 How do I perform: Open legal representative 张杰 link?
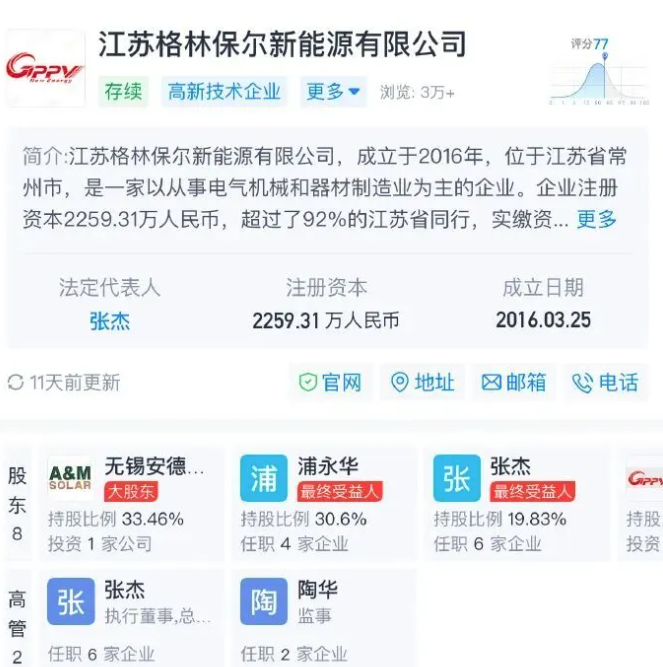pyautogui.click(x=109, y=321)
